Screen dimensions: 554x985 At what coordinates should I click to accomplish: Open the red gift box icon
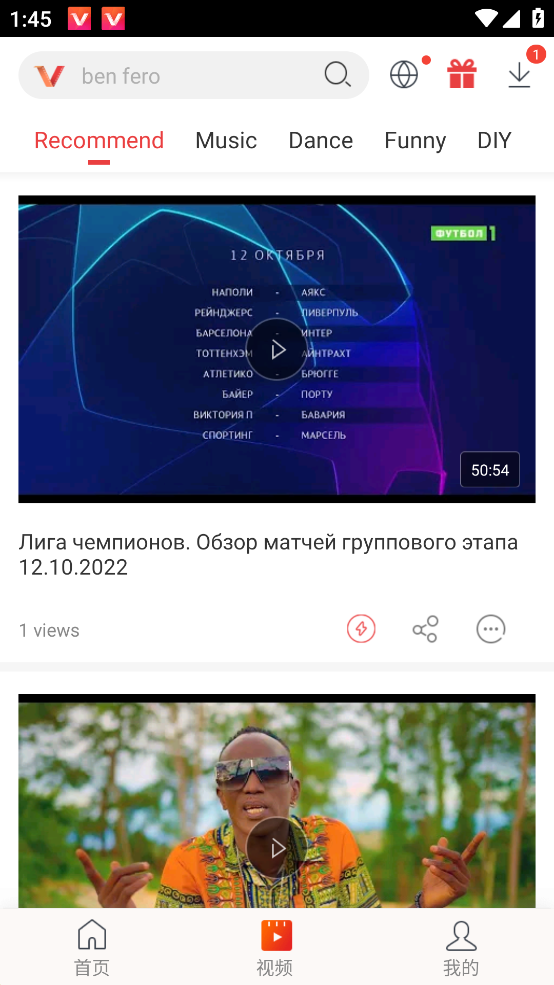pos(462,73)
